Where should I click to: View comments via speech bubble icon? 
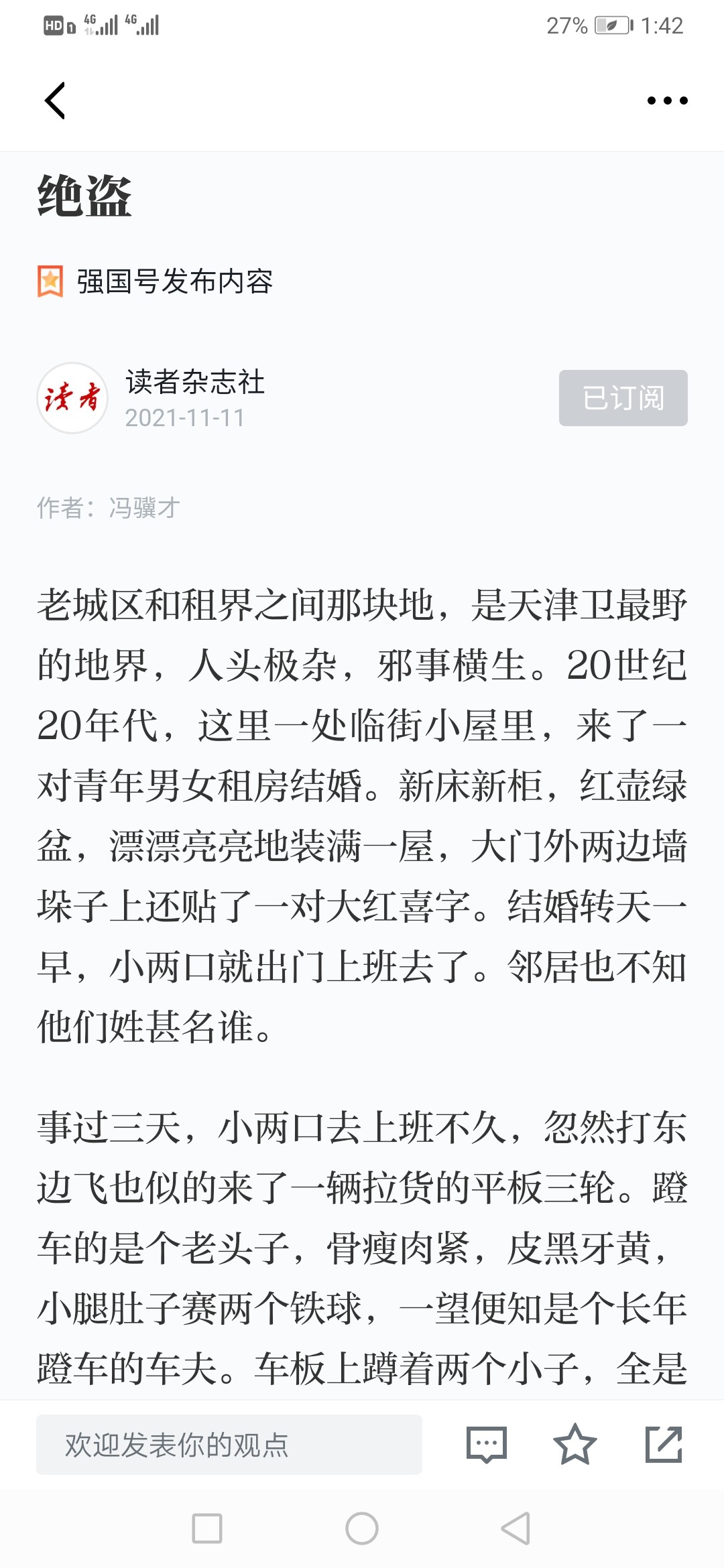pyautogui.click(x=487, y=1445)
